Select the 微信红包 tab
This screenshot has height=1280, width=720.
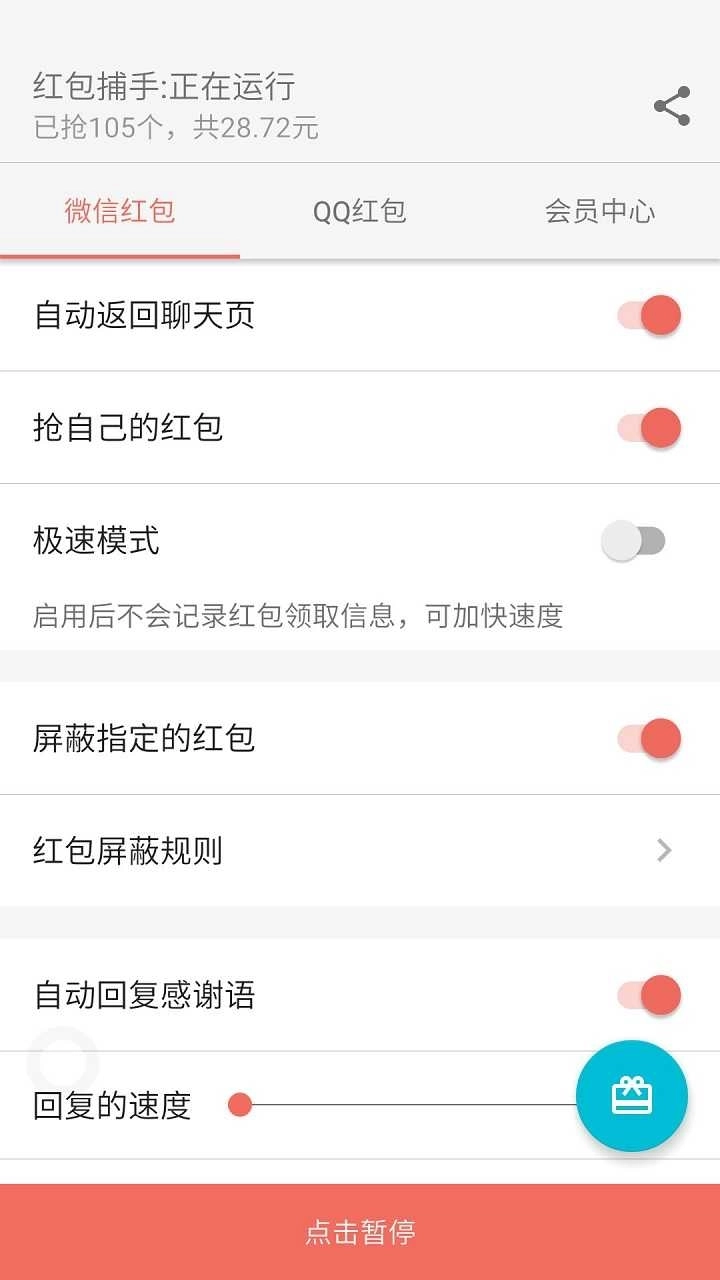pyautogui.click(x=120, y=212)
